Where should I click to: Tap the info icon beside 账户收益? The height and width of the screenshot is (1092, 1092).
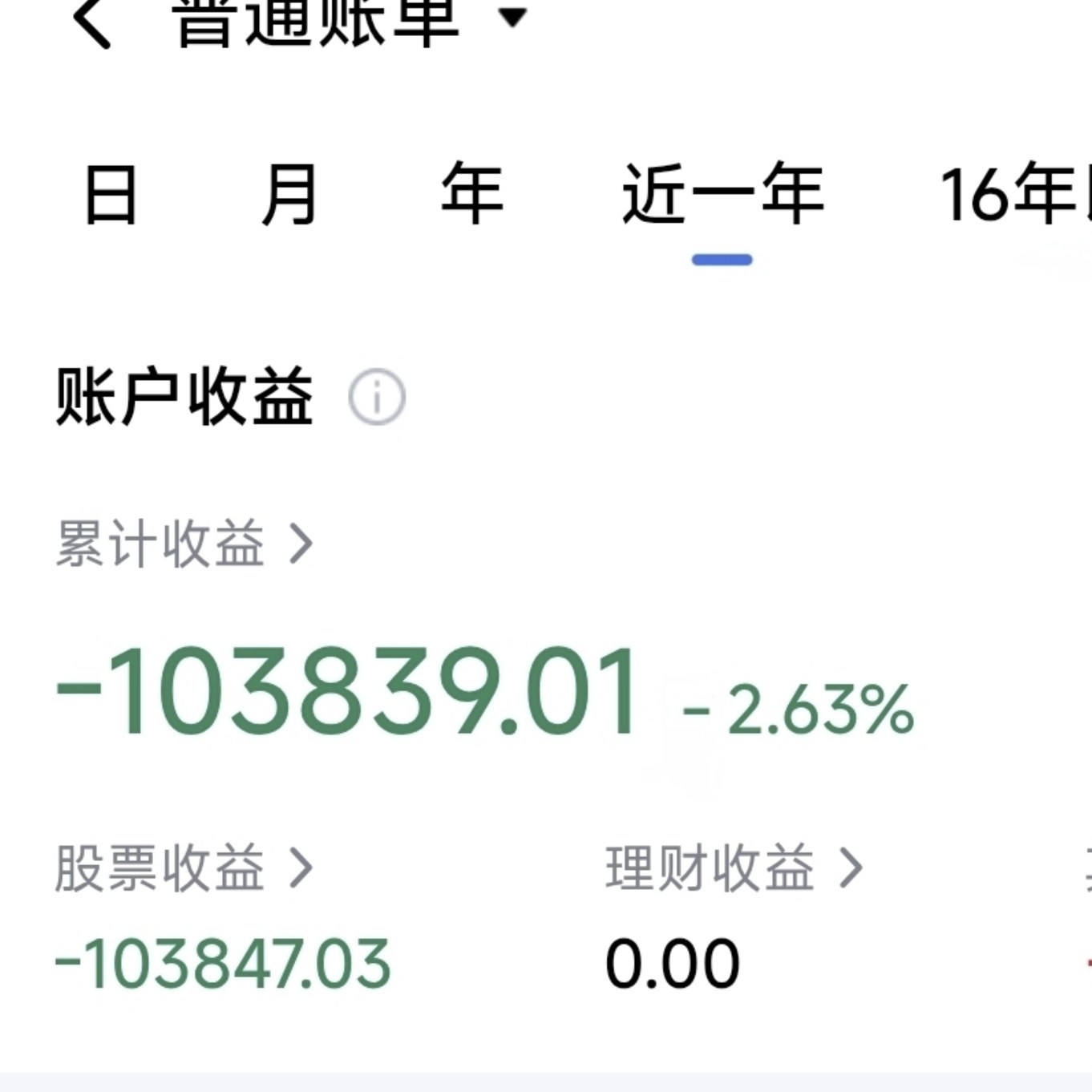[377, 397]
